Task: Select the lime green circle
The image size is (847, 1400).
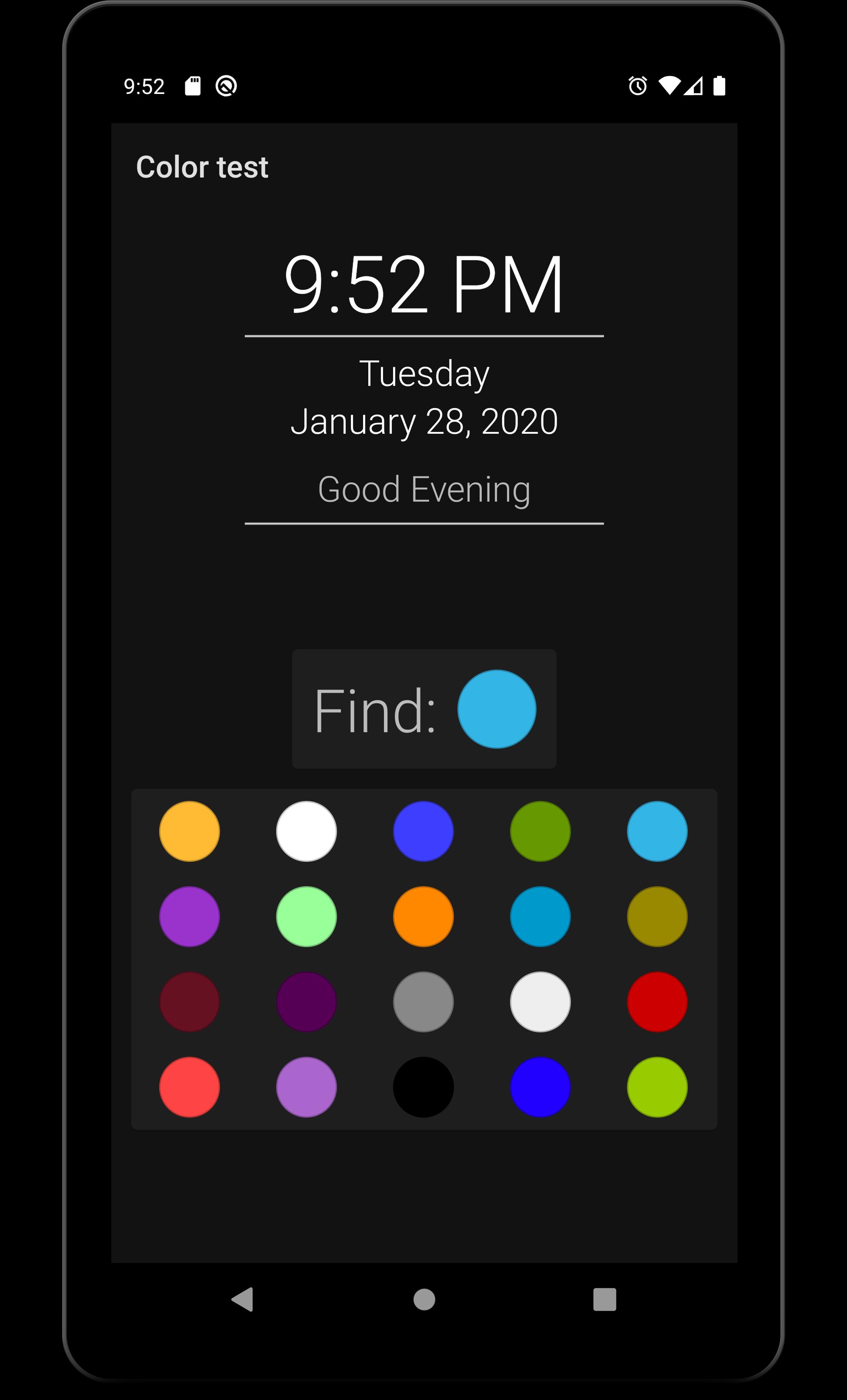Action: (657, 1087)
